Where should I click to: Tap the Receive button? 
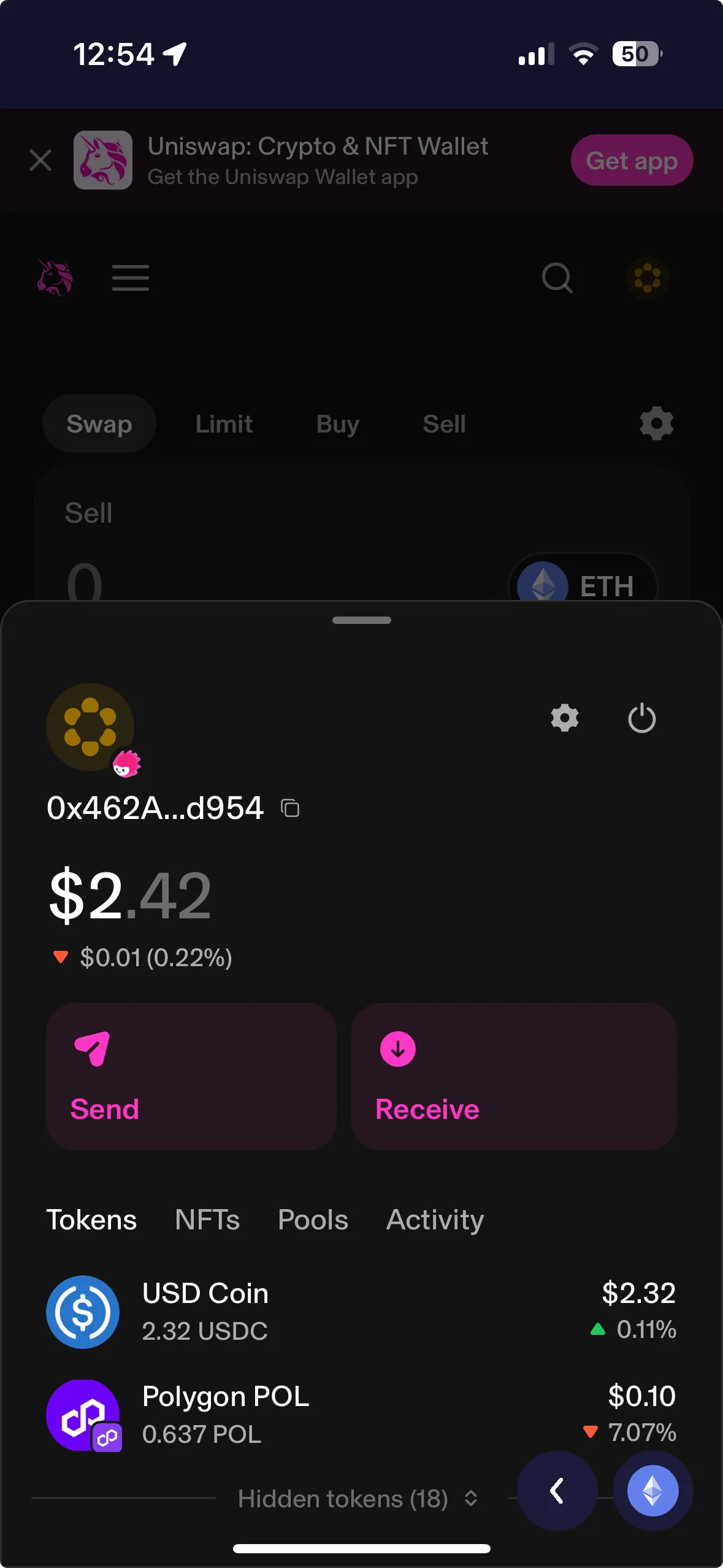[x=513, y=1076]
